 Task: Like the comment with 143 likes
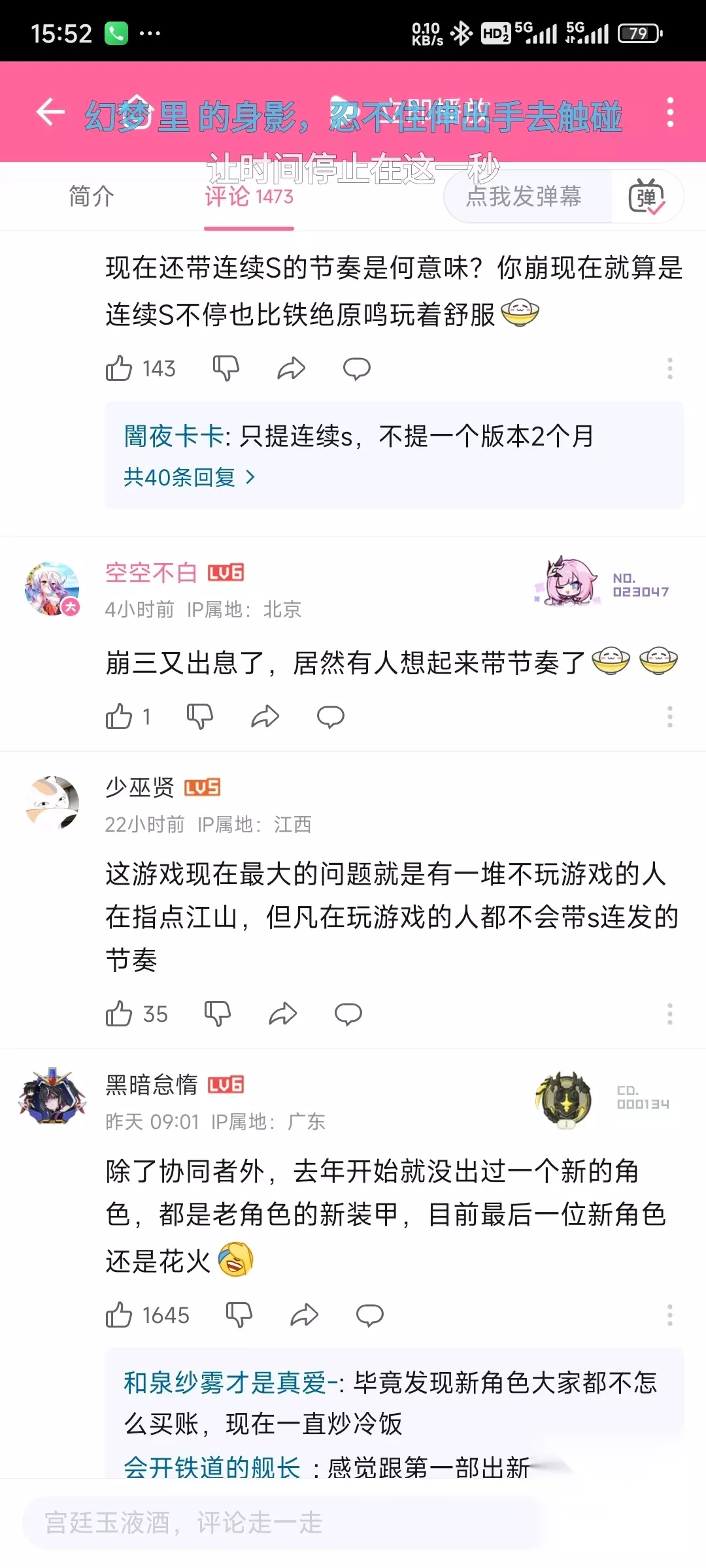[119, 368]
